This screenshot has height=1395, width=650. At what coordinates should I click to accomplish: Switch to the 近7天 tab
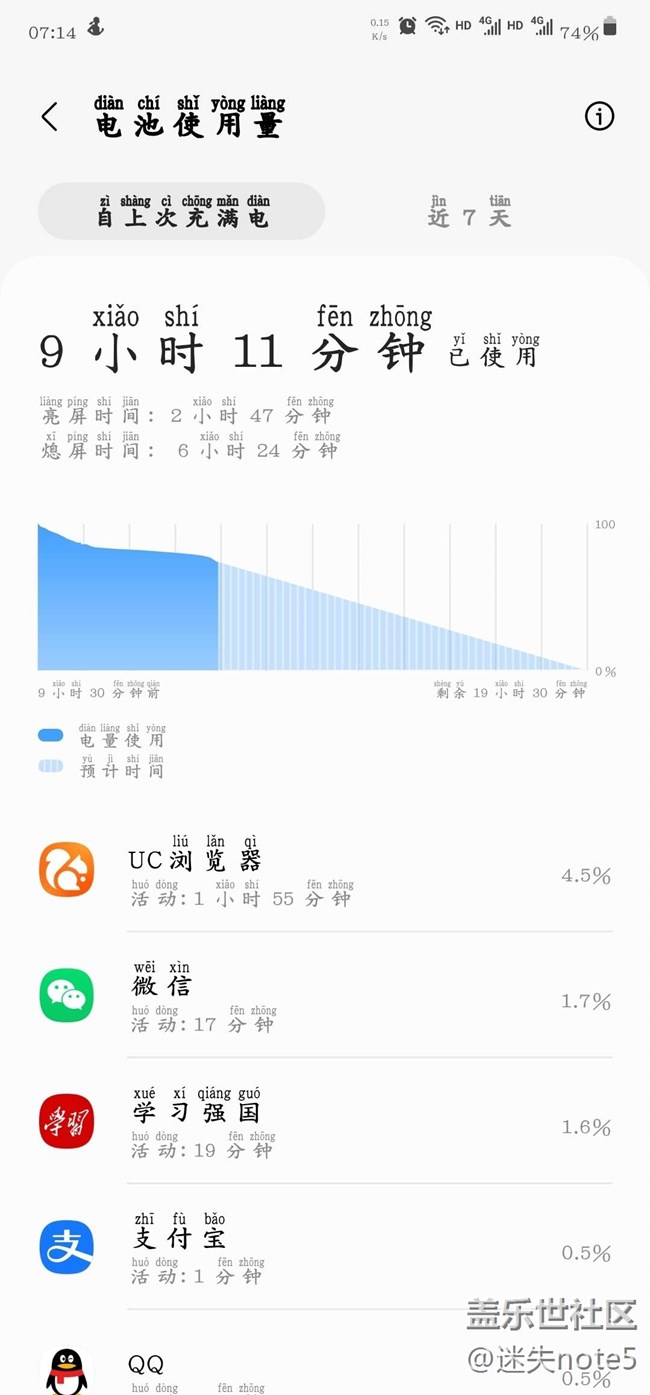pos(469,212)
